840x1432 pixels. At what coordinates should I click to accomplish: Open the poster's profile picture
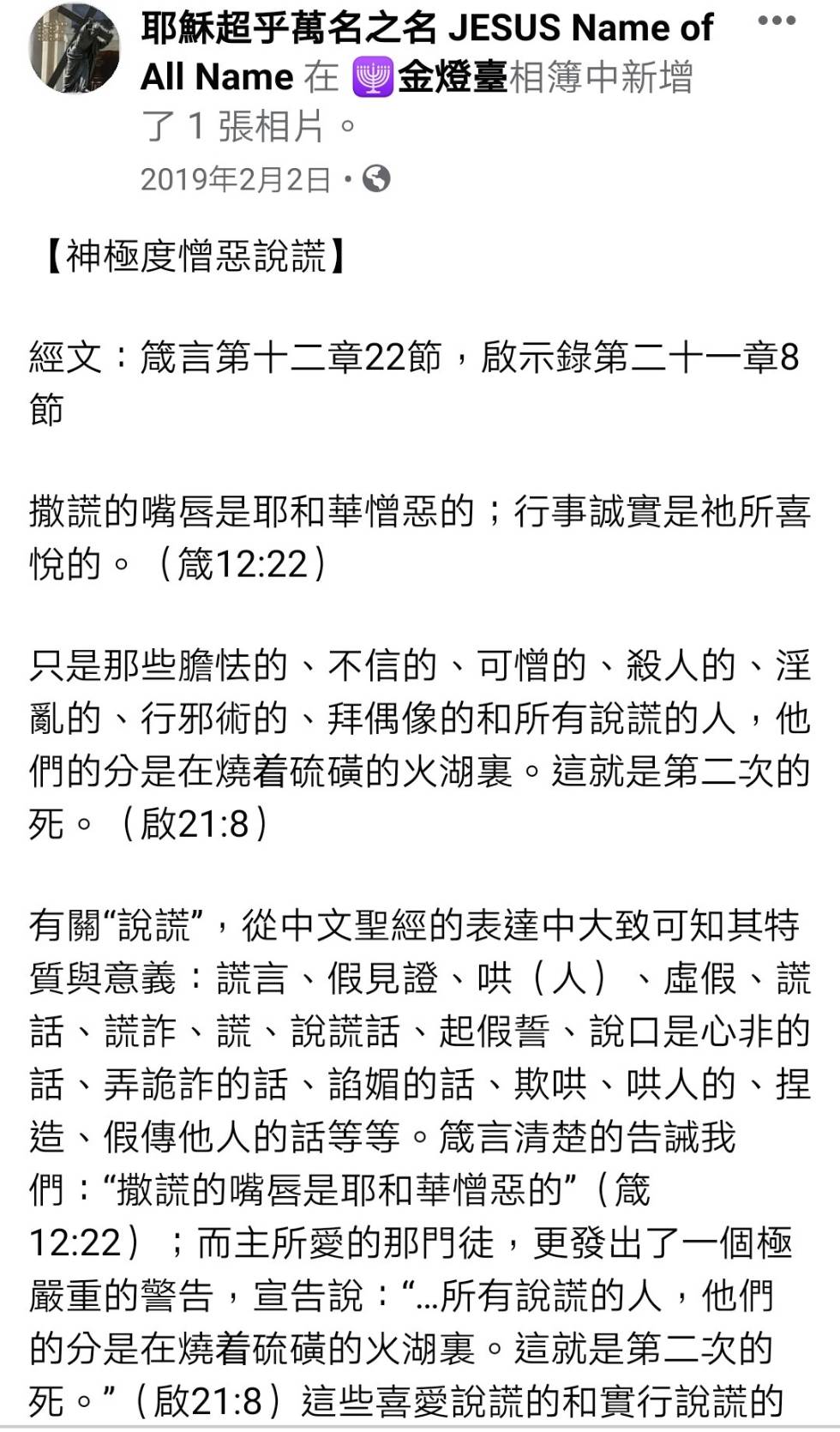click(75, 48)
